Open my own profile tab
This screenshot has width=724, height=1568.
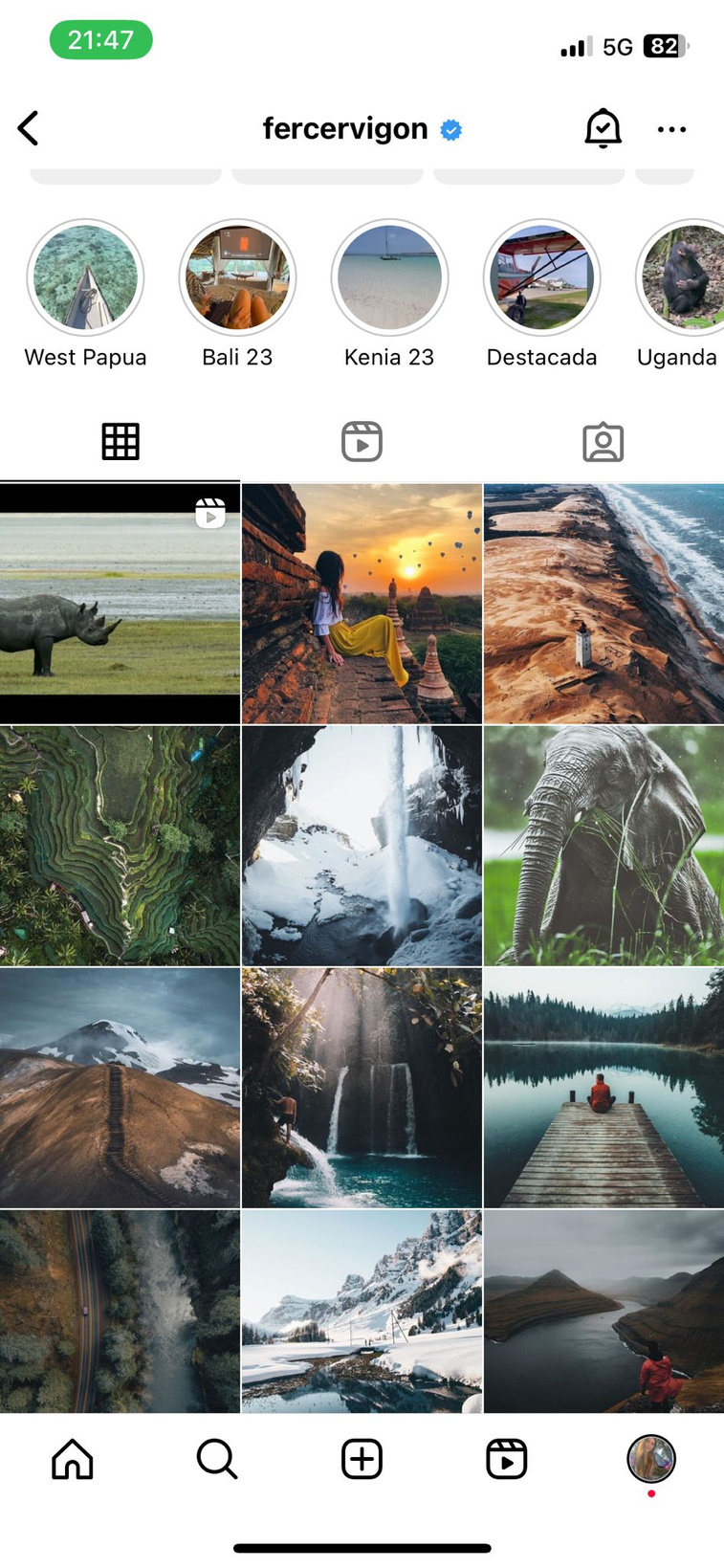(x=651, y=1459)
